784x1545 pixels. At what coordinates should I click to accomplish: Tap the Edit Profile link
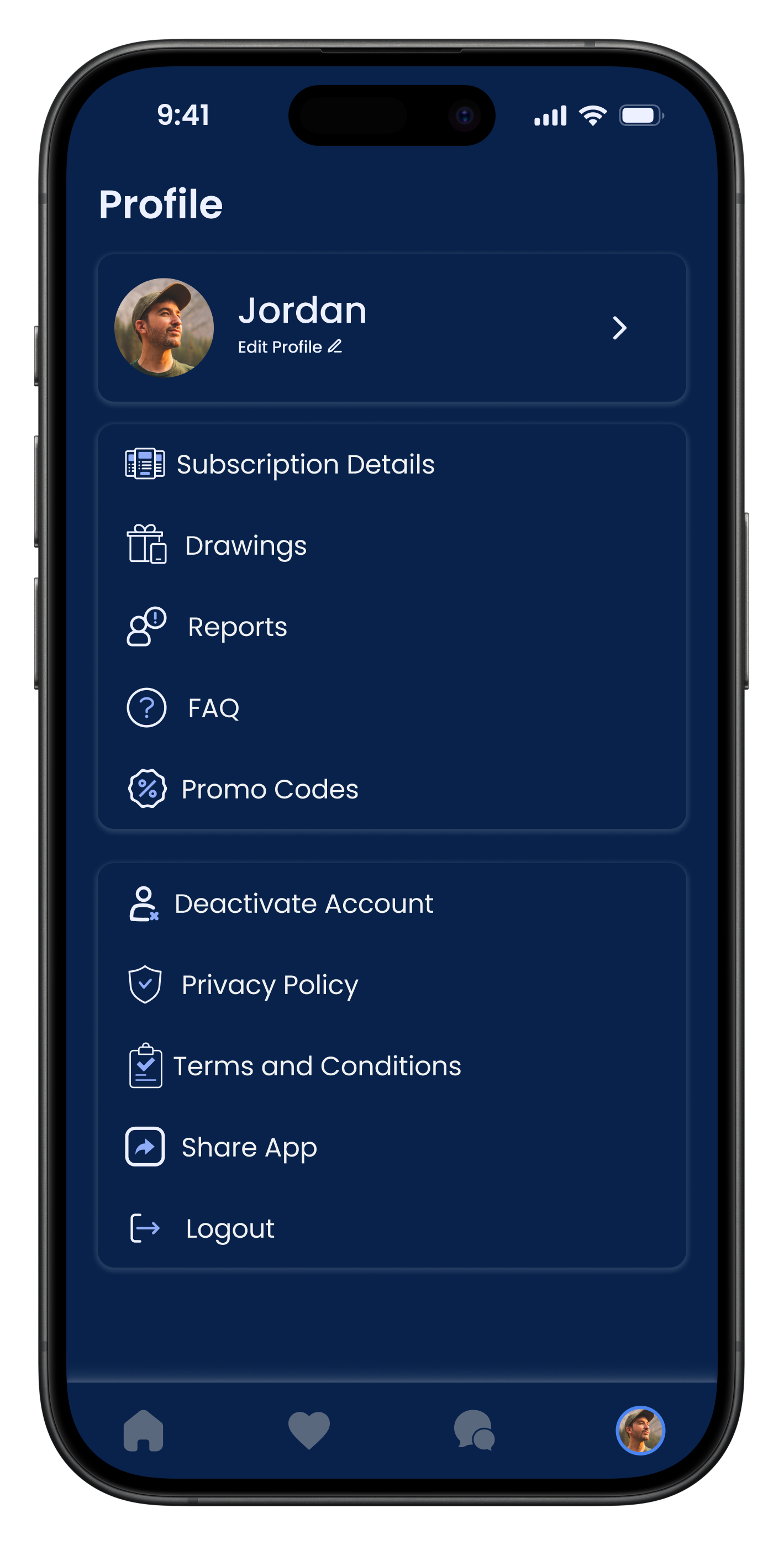(290, 347)
